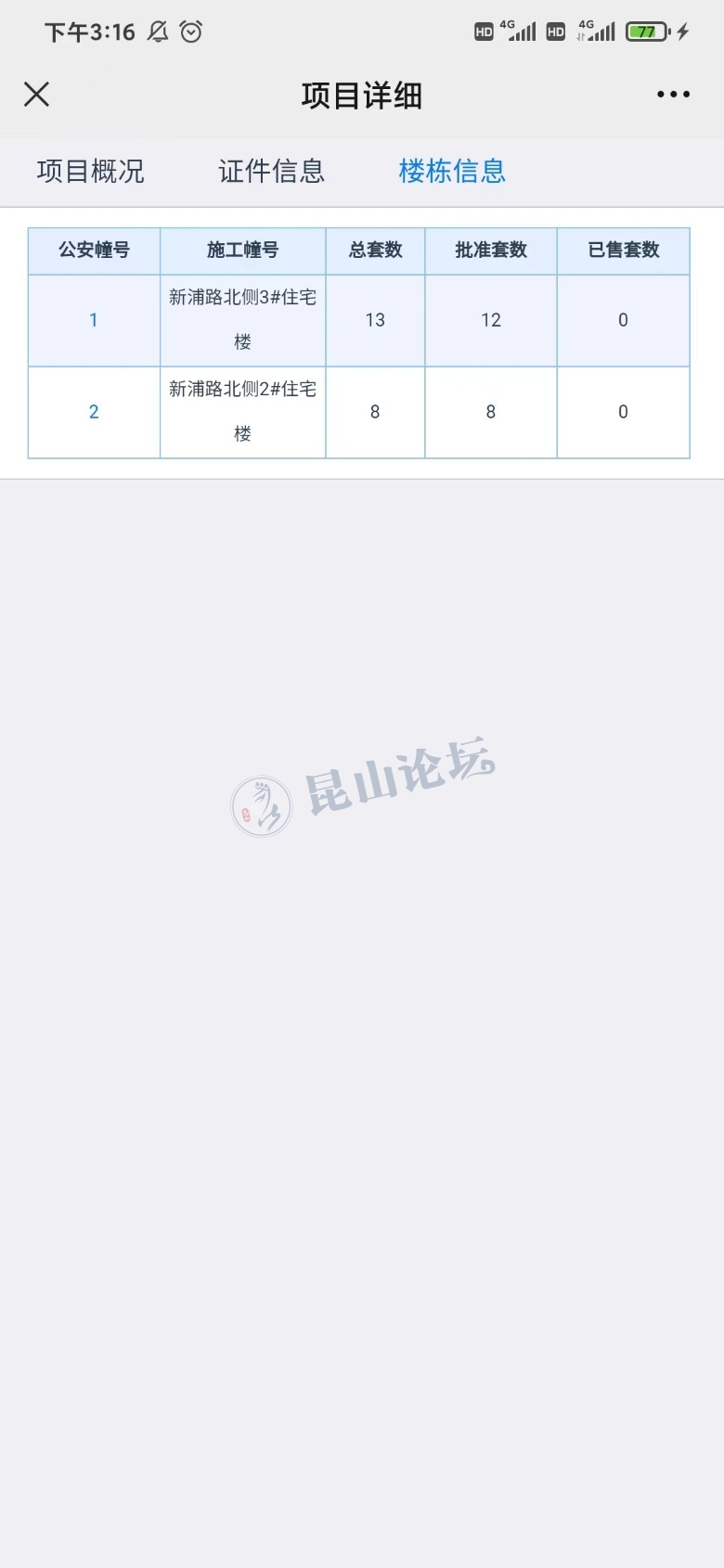Open the three-dot overflow menu

(673, 95)
